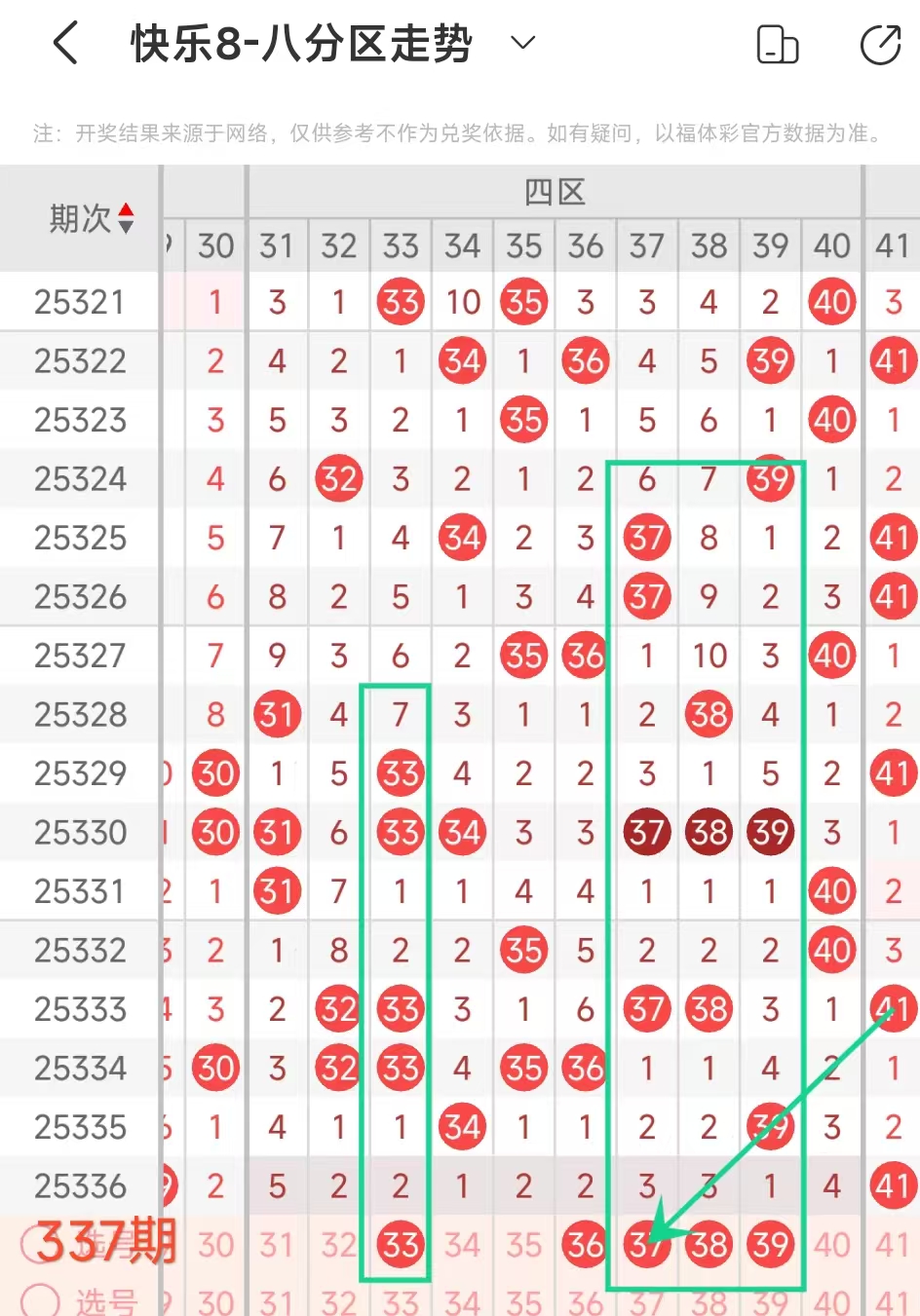Select number 40 in the first 选号 row
Image resolution: width=920 pixels, height=1316 pixels.
coord(831,1245)
